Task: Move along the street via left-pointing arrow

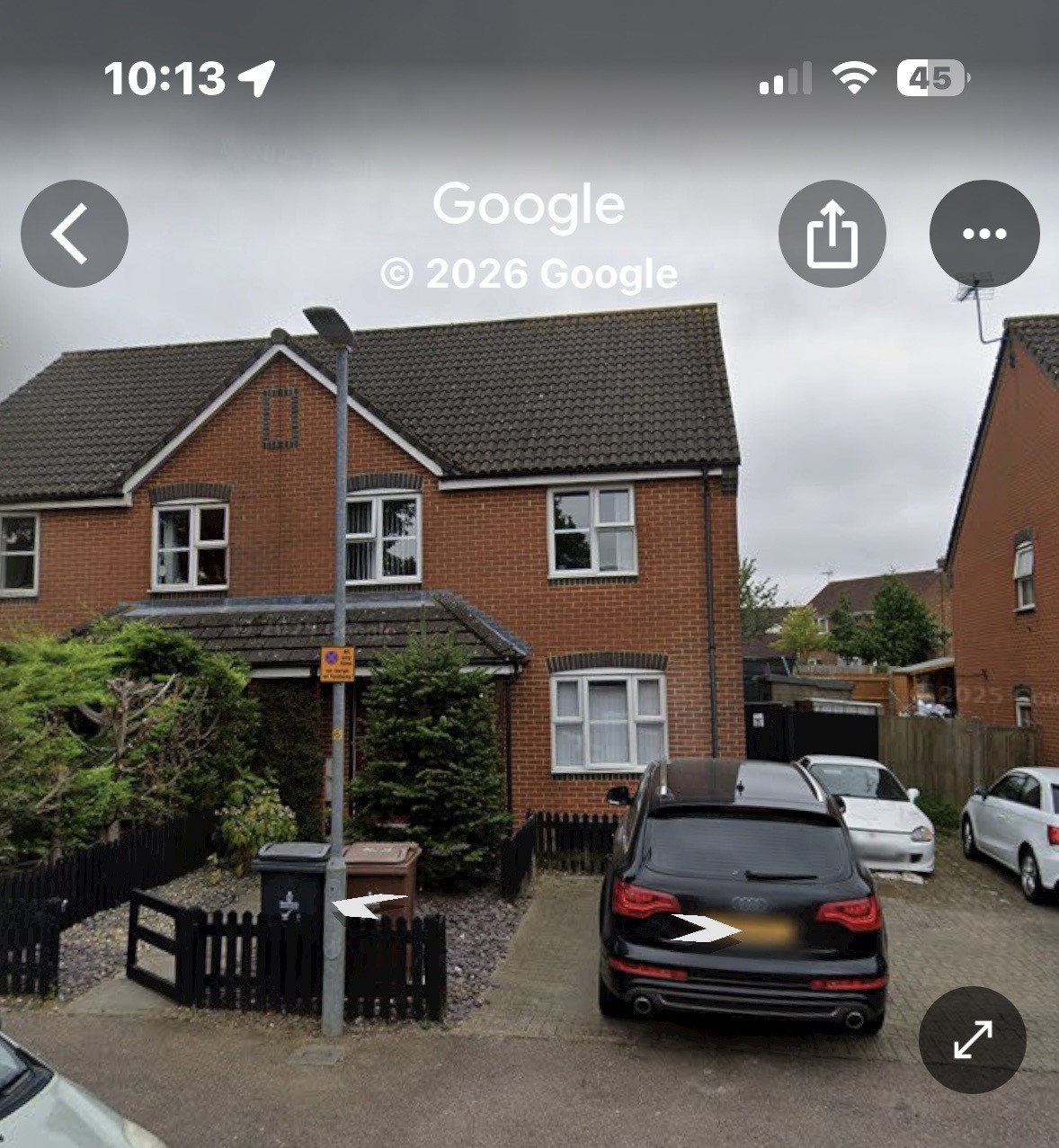Action: [368, 906]
